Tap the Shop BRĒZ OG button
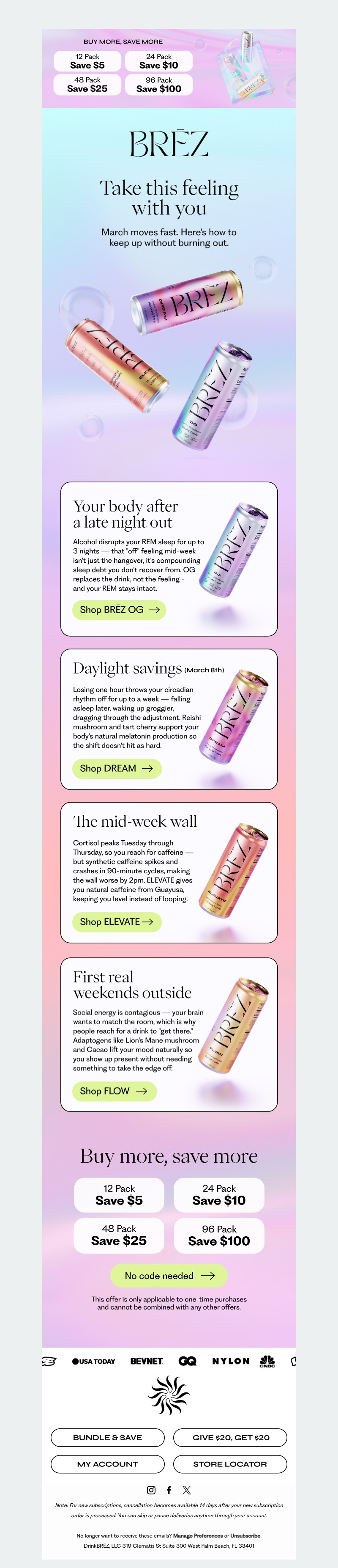 click(119, 609)
